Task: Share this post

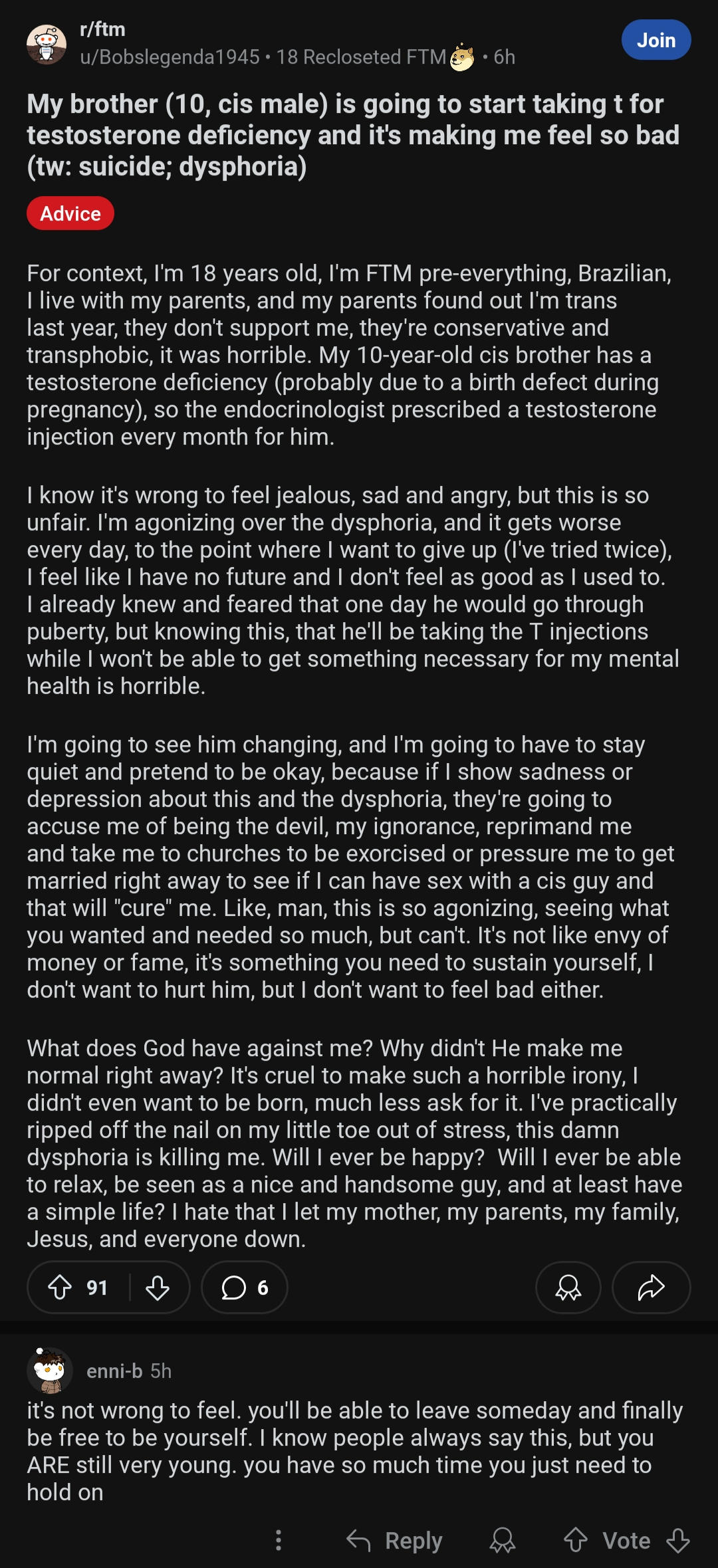Action: pyautogui.click(x=651, y=1288)
